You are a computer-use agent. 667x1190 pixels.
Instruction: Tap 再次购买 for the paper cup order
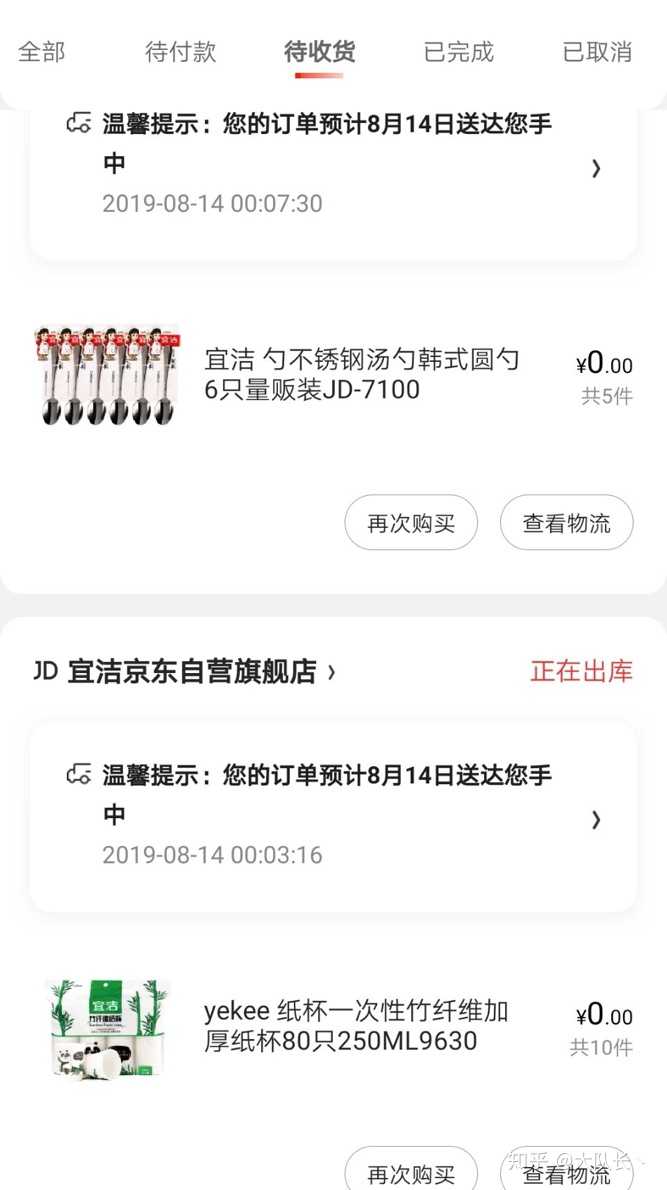tap(411, 1173)
